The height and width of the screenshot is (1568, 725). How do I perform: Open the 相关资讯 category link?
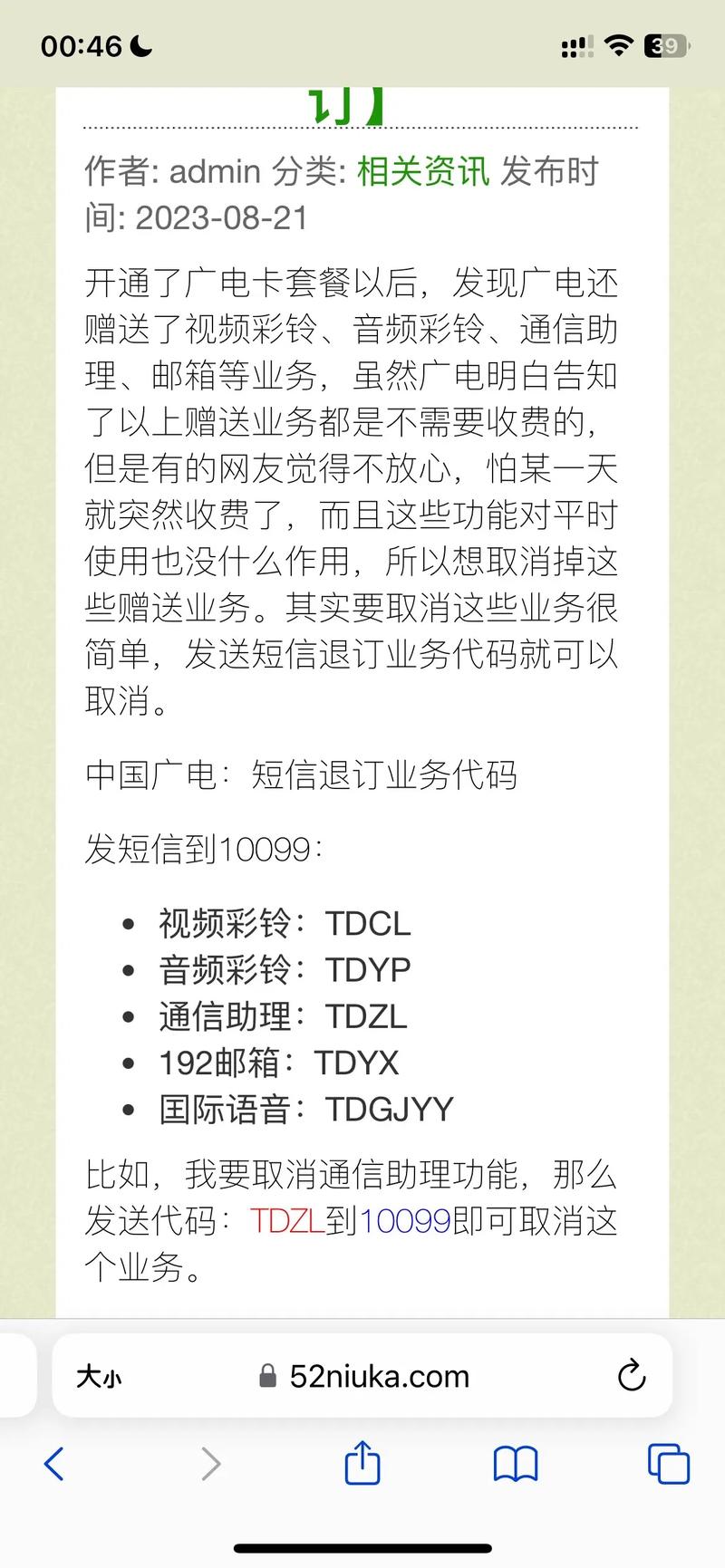422,171
